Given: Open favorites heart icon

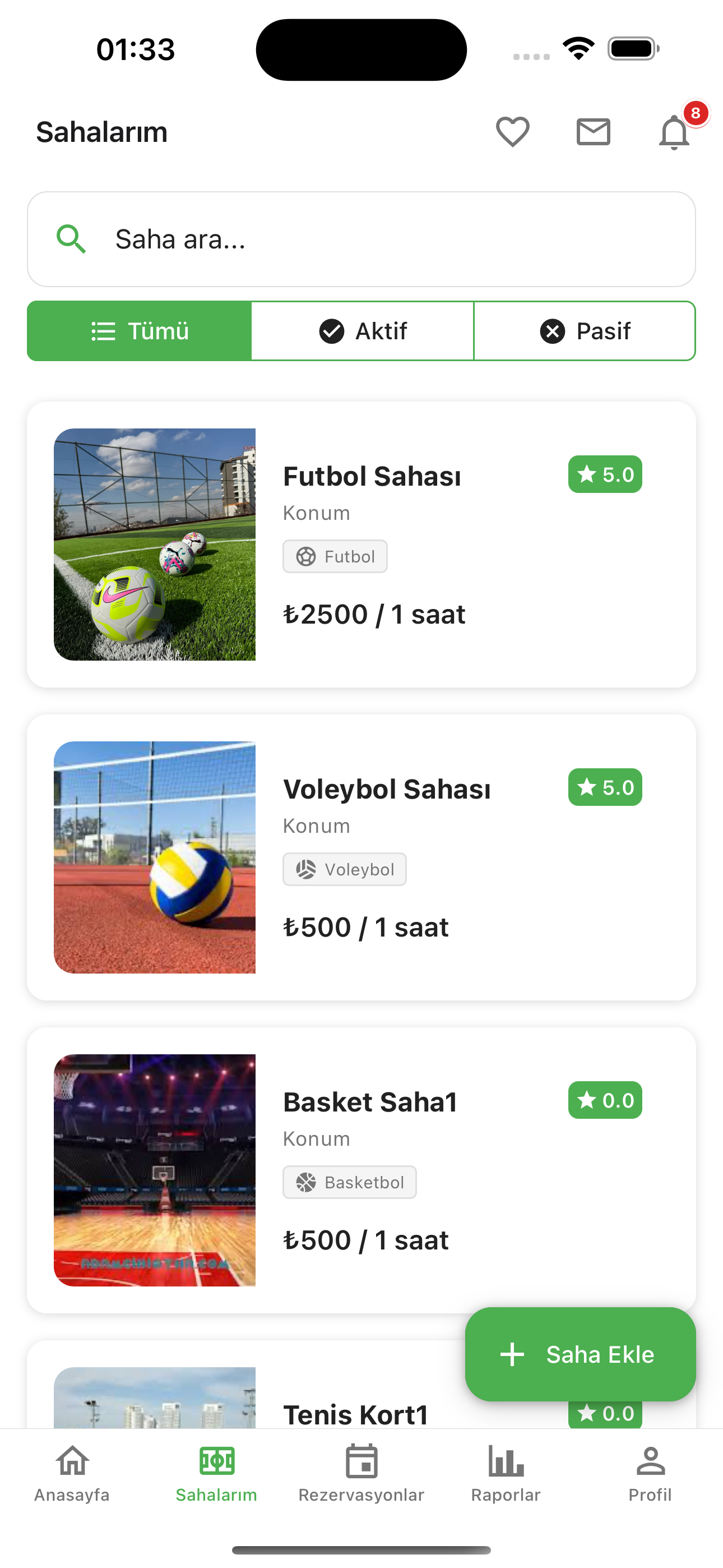Looking at the screenshot, I should coord(512,131).
